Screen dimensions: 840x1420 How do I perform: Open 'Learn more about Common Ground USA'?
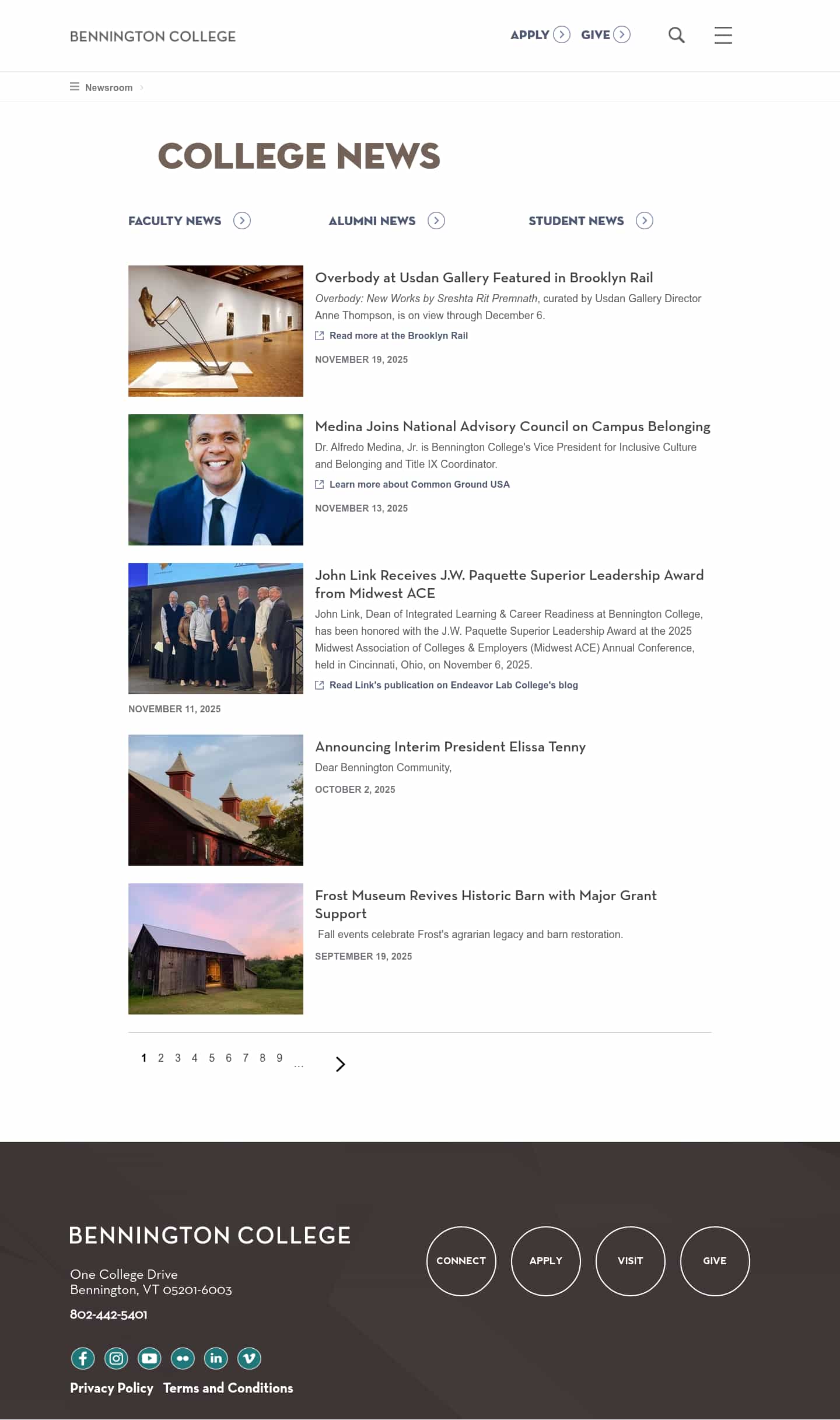click(x=419, y=484)
